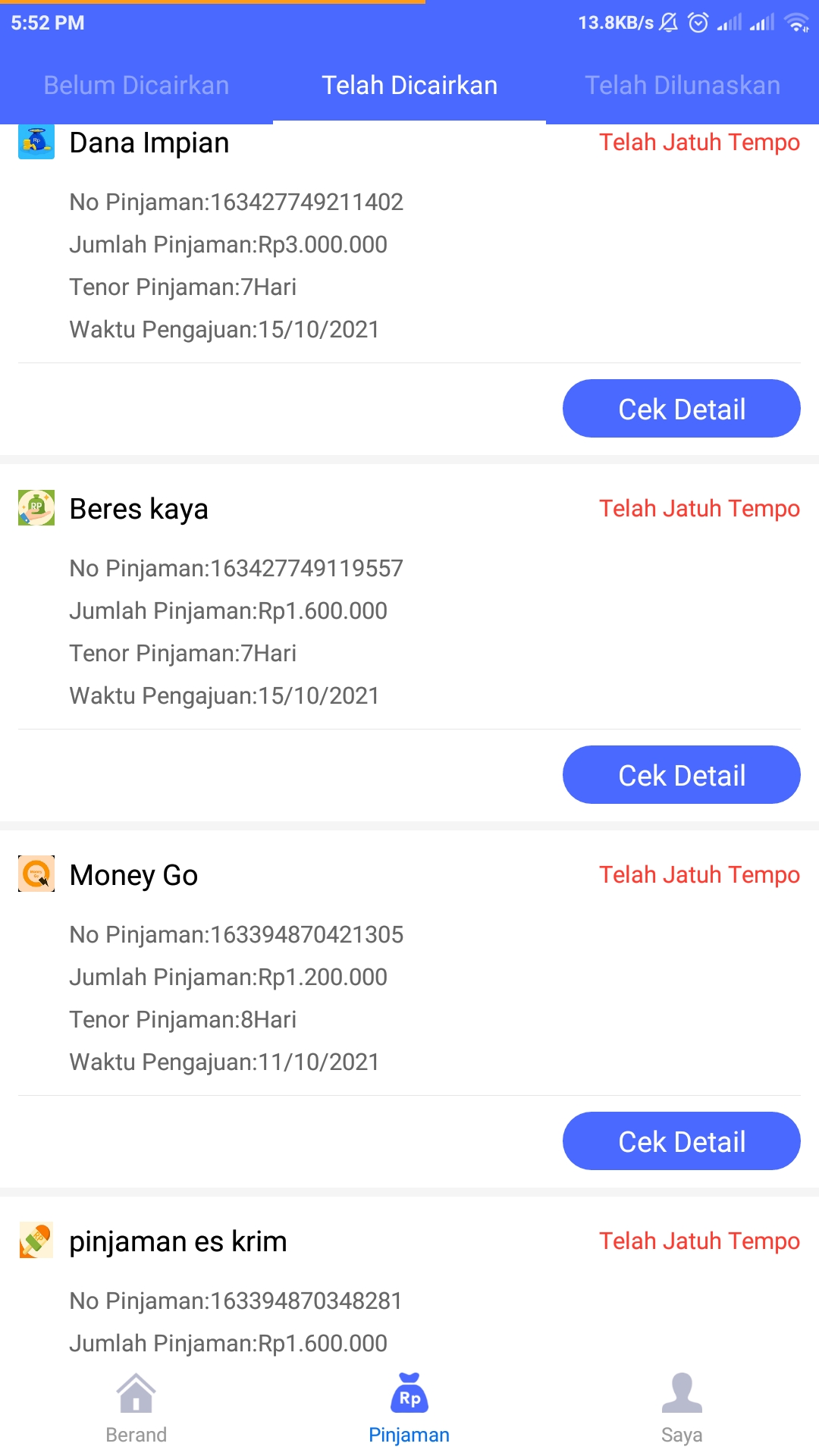Check details of the Beres kaya loan

click(x=681, y=775)
